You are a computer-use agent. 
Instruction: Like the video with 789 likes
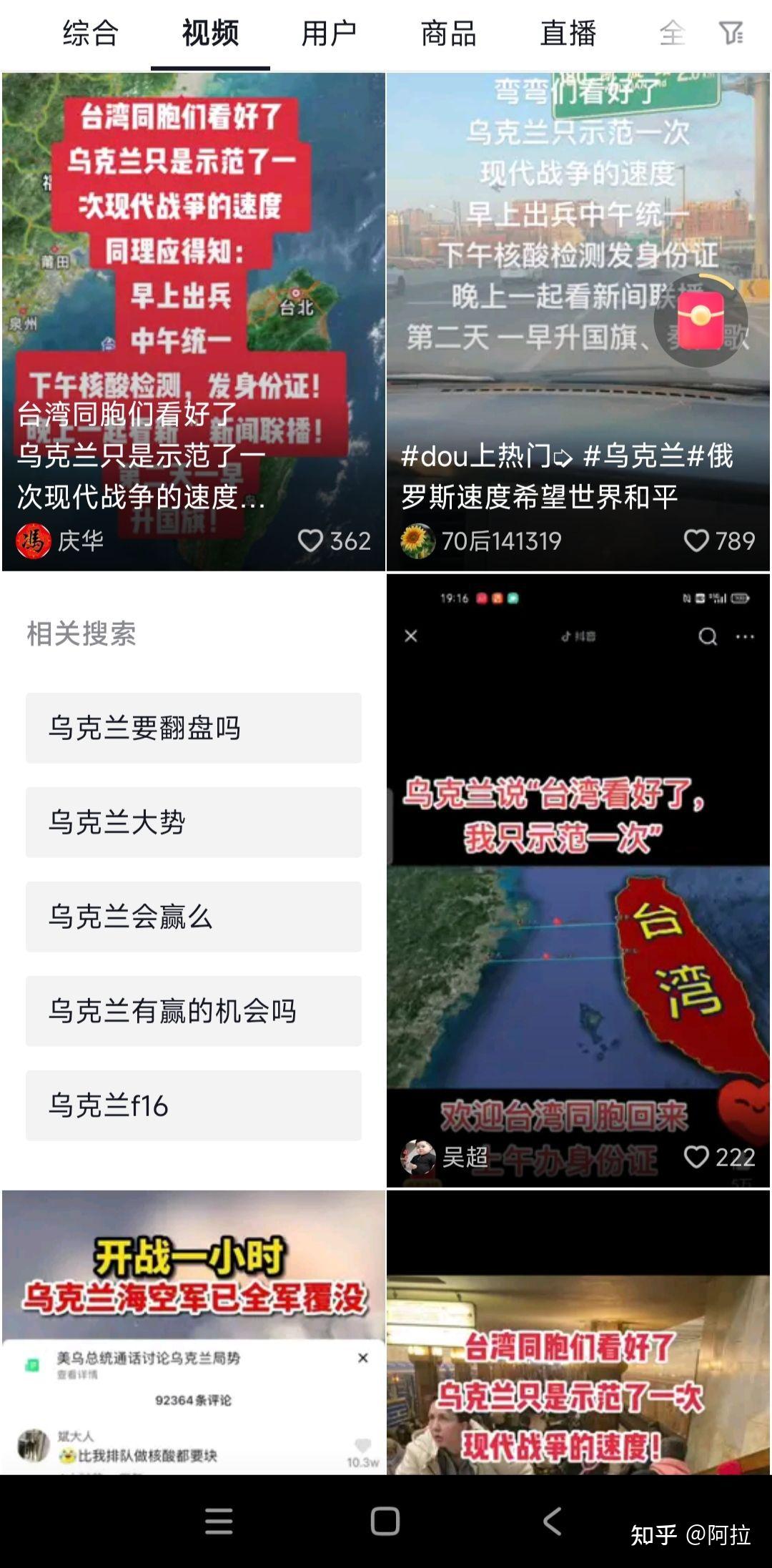[x=696, y=541]
